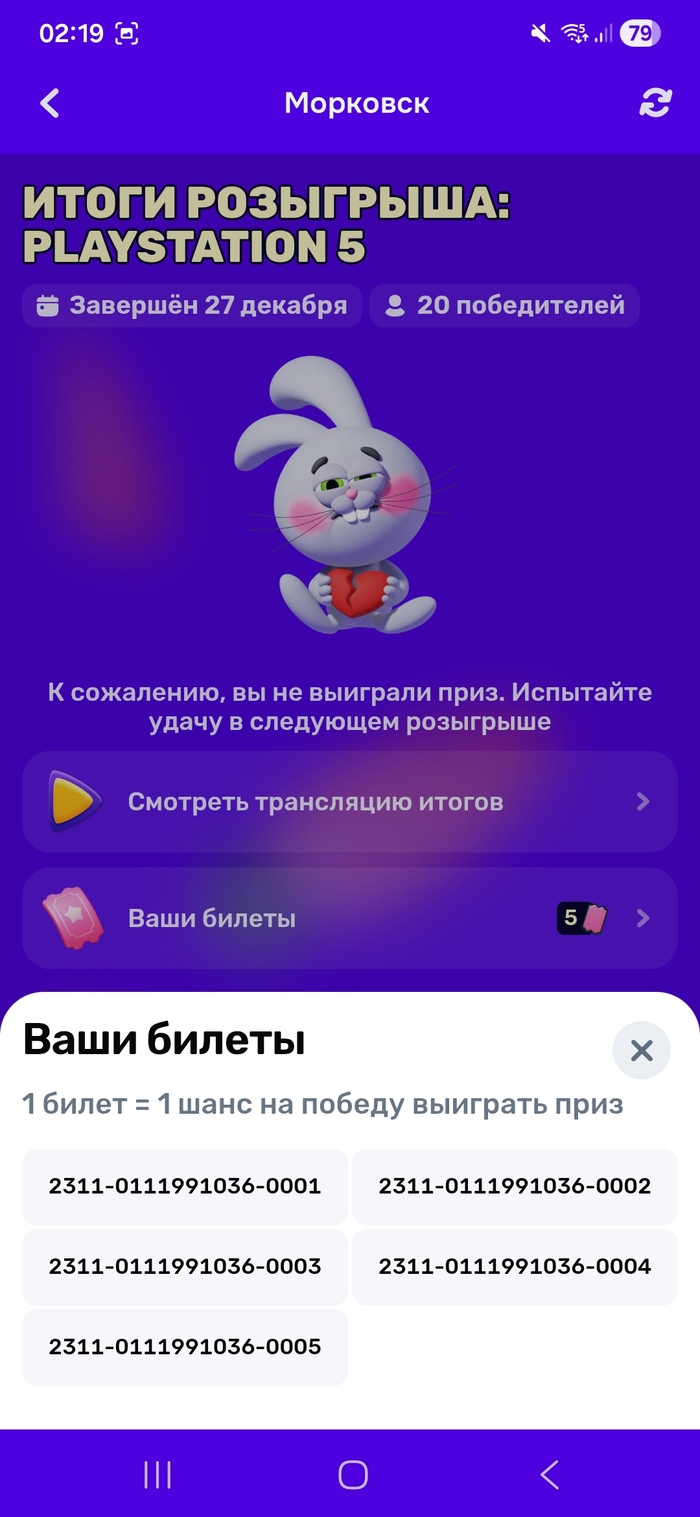Viewport: 700px width, 1517px height.
Task: Go back using the top-left arrow
Action: [x=50, y=103]
